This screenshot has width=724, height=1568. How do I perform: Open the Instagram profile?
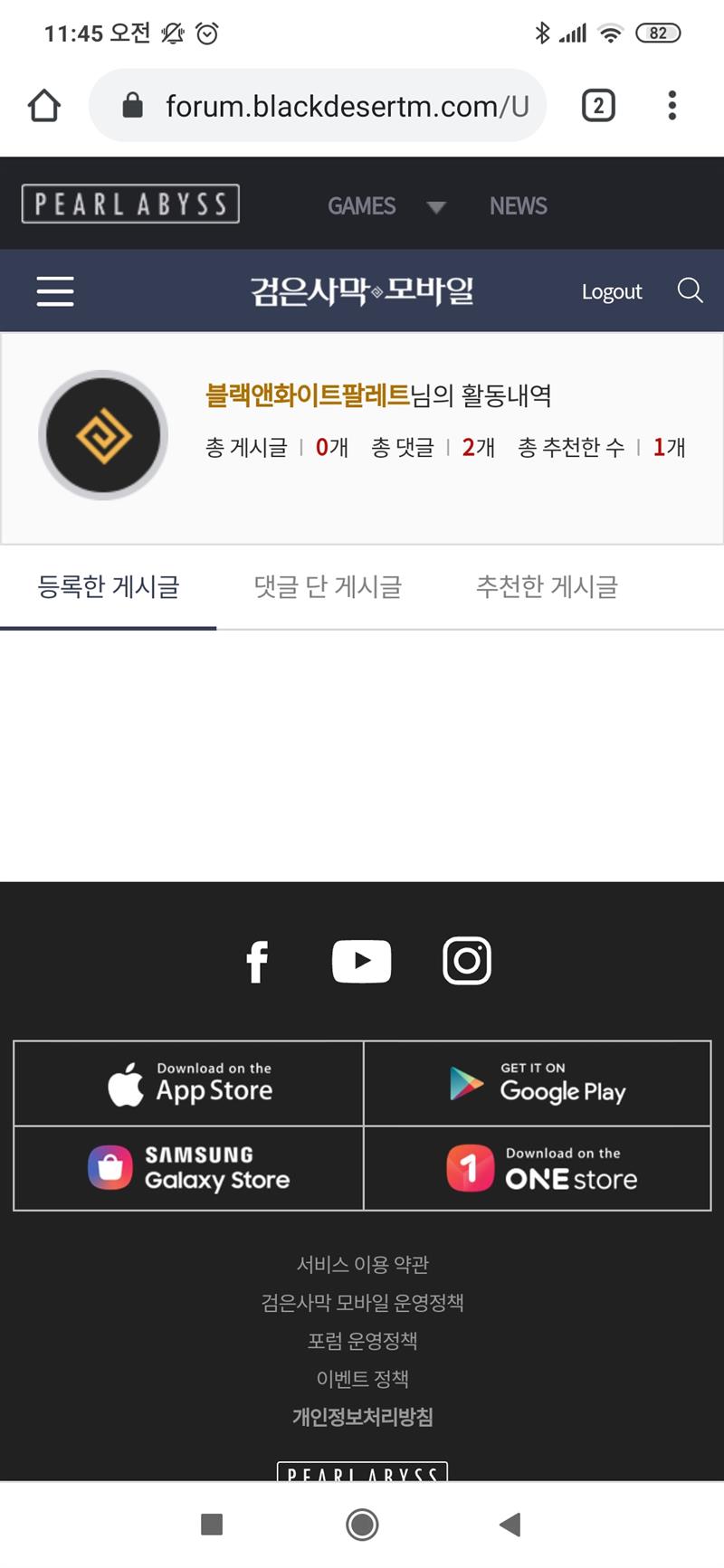coord(467,961)
